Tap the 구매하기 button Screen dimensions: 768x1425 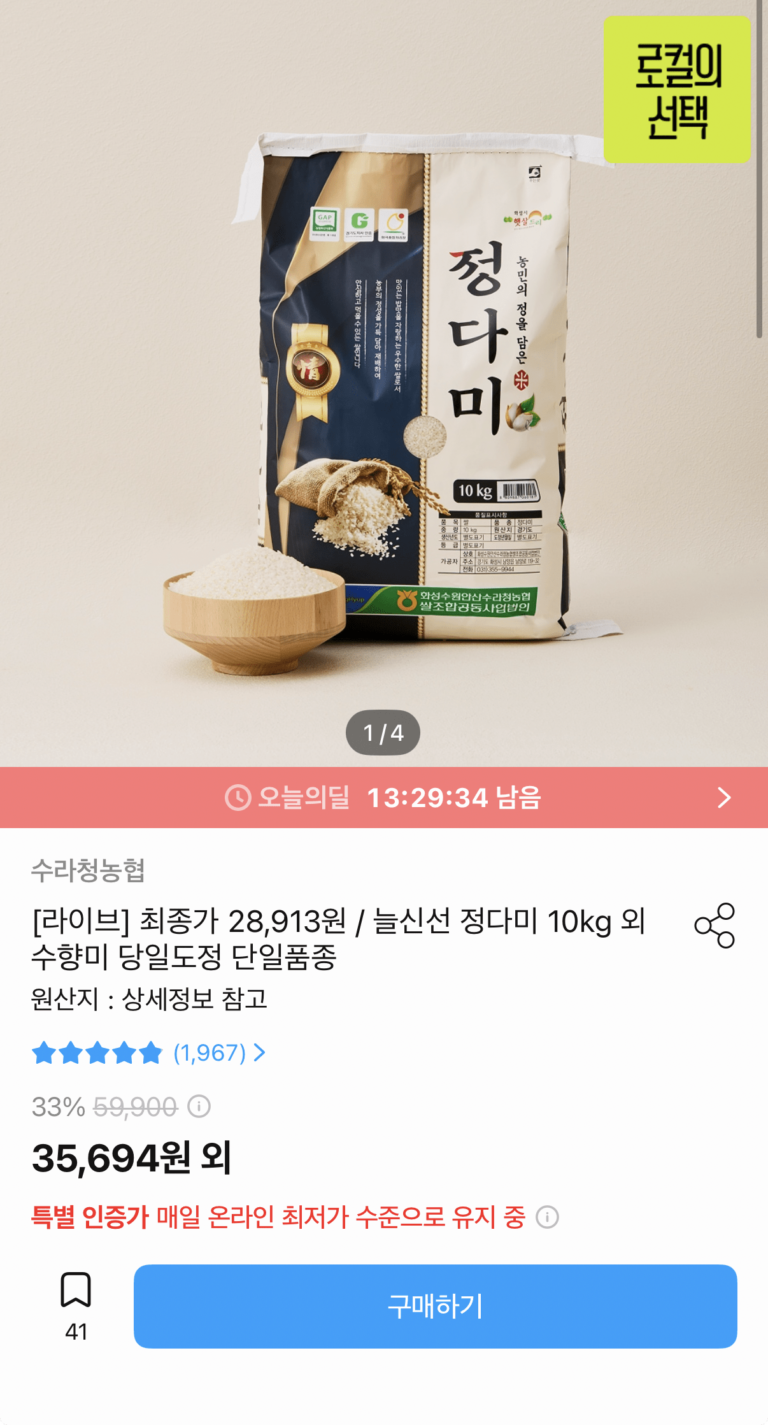coord(435,1306)
